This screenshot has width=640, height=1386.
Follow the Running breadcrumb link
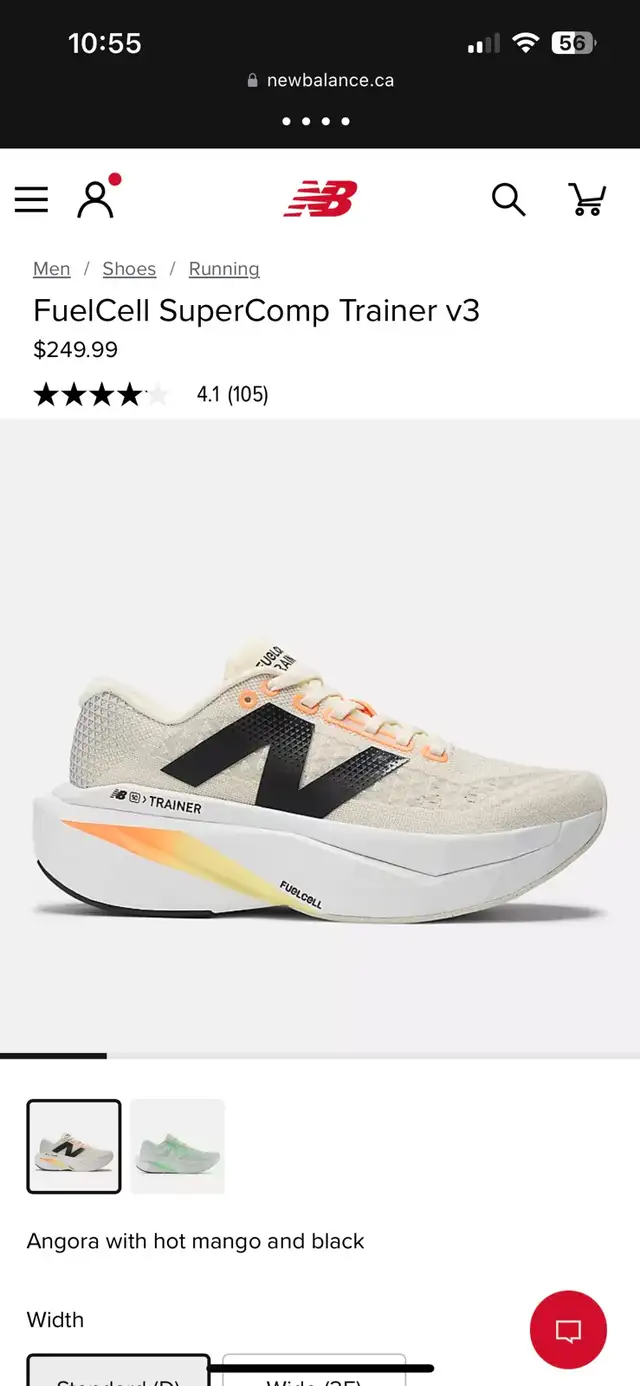[x=224, y=269]
